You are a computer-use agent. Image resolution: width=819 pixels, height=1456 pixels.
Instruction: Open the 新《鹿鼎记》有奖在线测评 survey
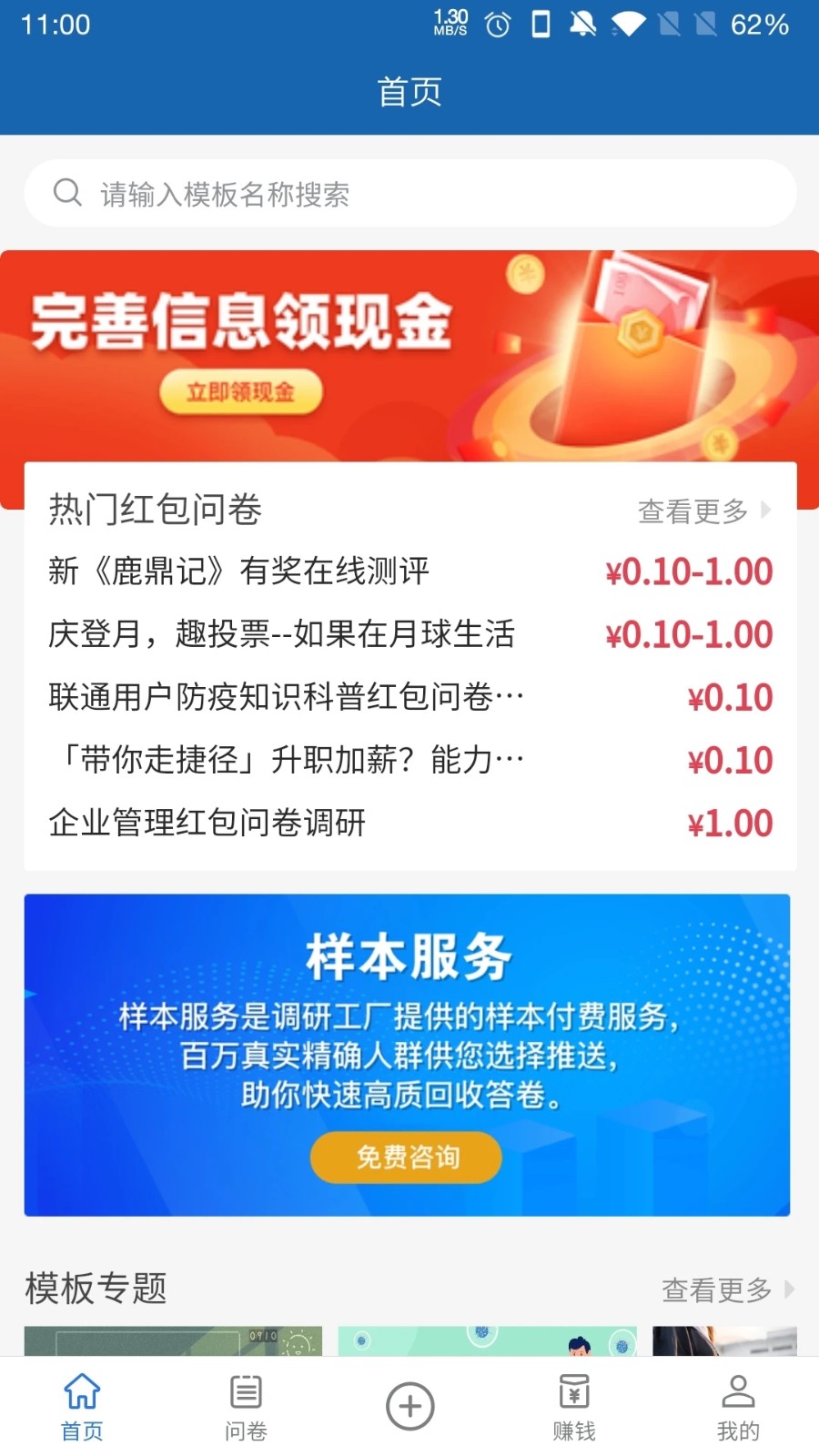[x=239, y=571]
